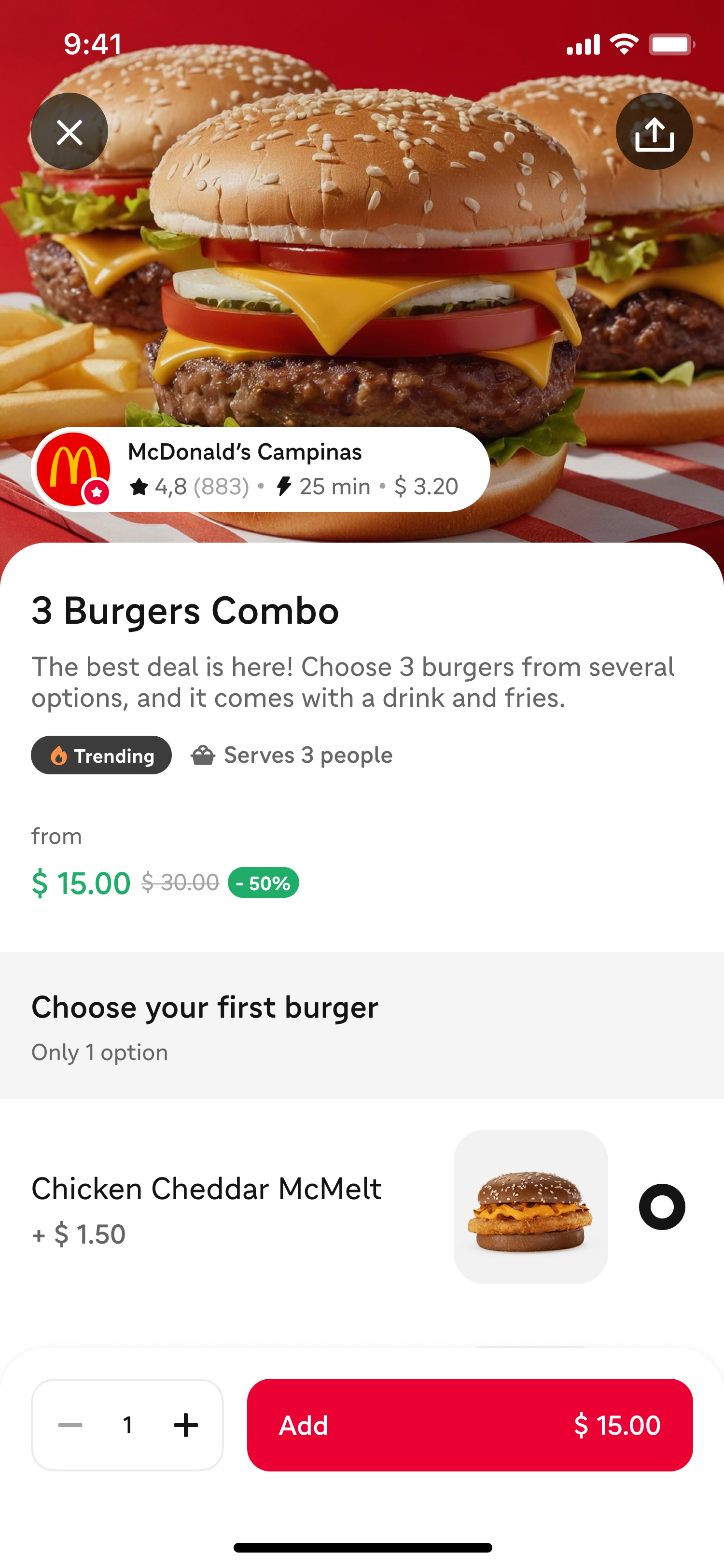View the Chicken Cheddar McMelt picture
724x1568 pixels.
pos(530,1206)
